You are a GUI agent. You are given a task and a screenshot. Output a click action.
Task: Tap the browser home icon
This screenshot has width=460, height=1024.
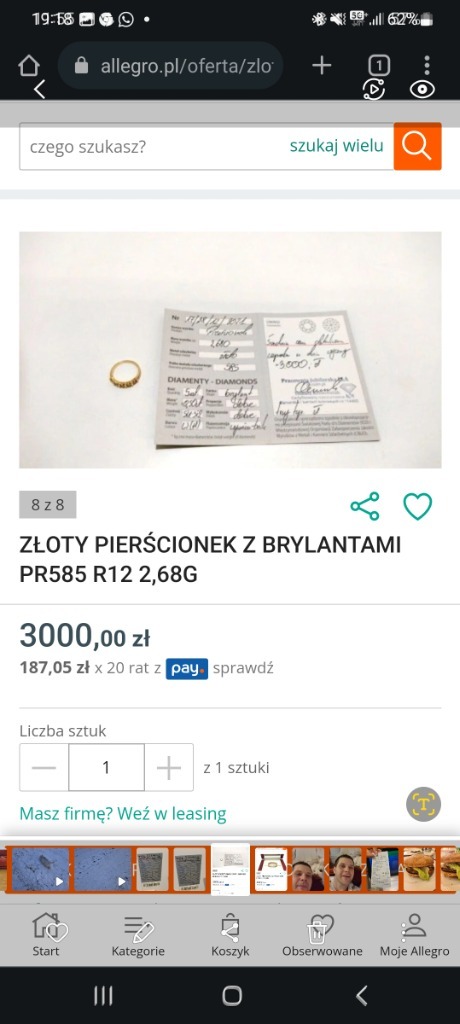(29, 65)
